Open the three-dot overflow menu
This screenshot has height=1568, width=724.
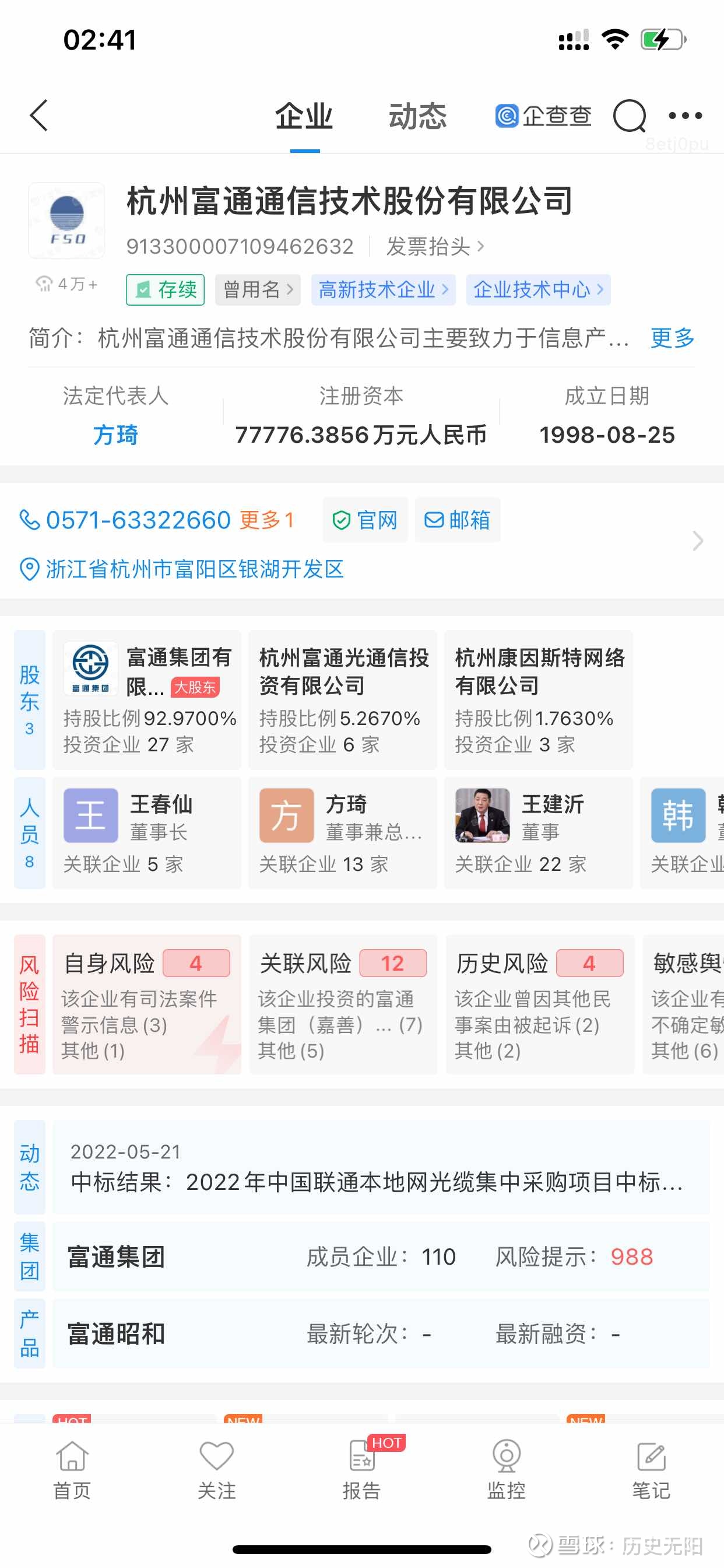pyautogui.click(x=685, y=115)
